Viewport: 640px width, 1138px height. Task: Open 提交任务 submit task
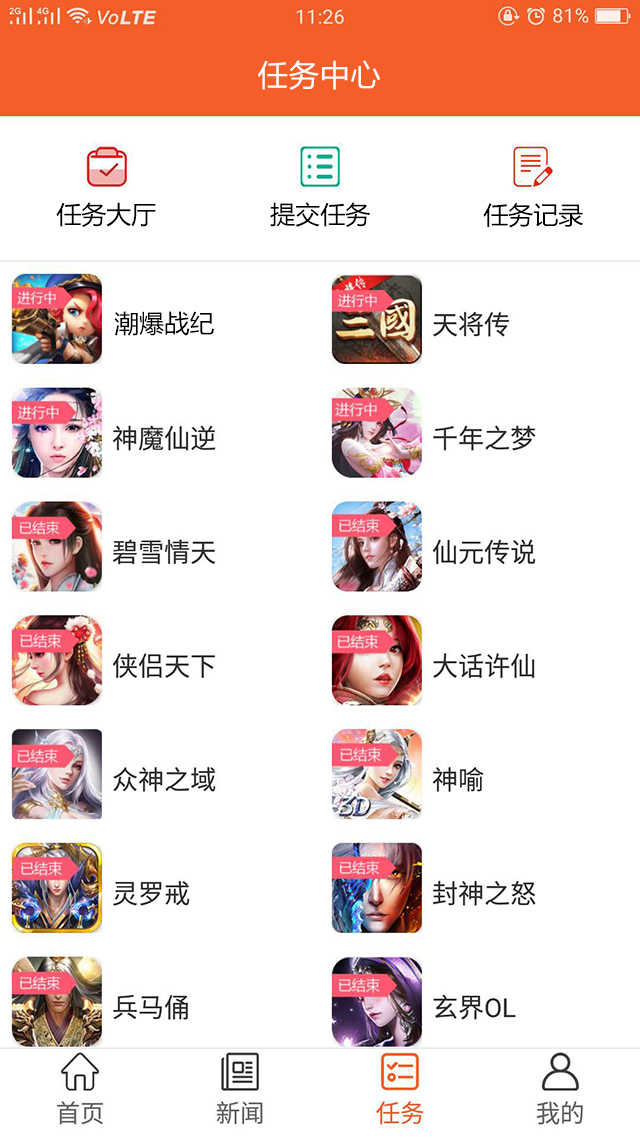point(320,187)
